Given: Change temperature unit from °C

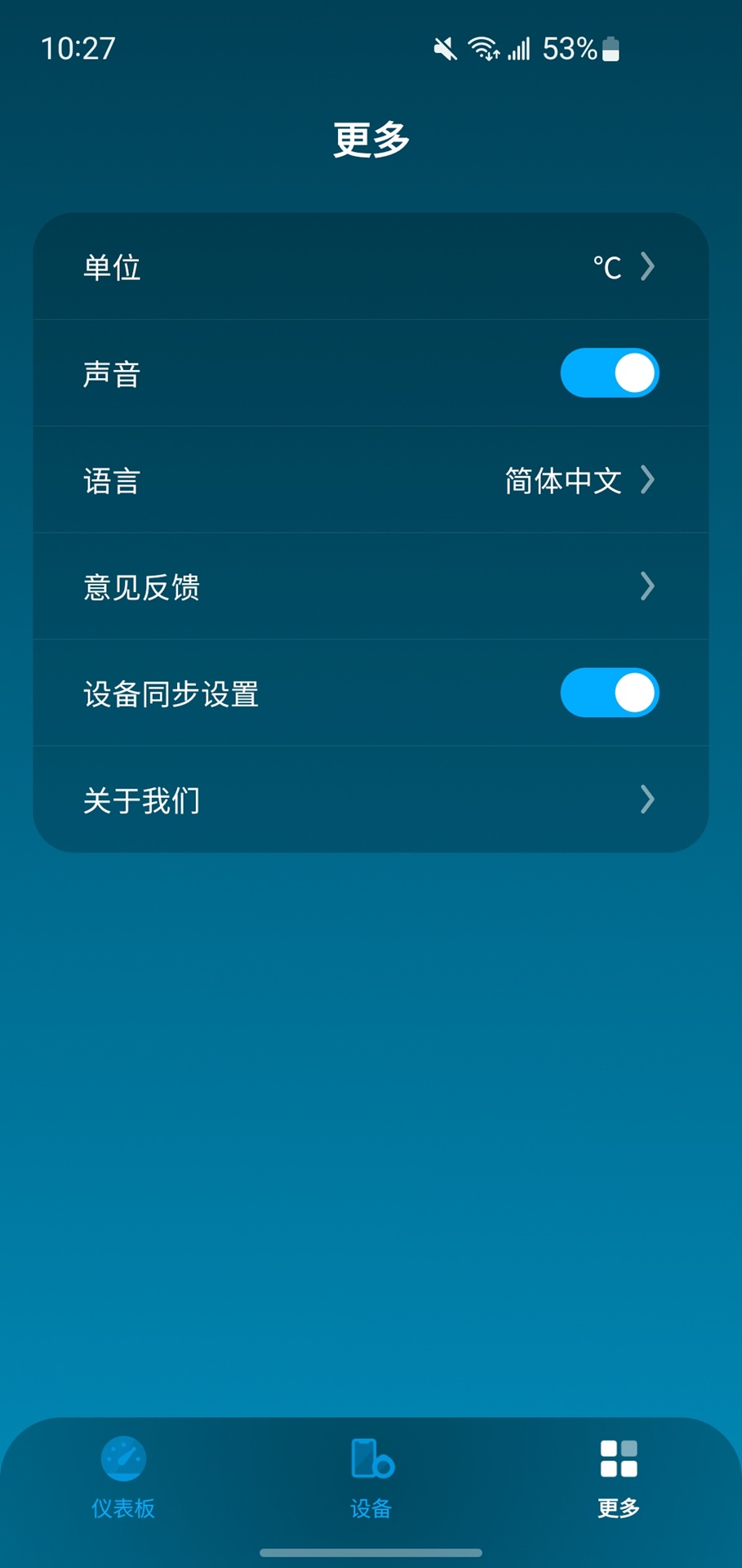Looking at the screenshot, I should (x=371, y=266).
